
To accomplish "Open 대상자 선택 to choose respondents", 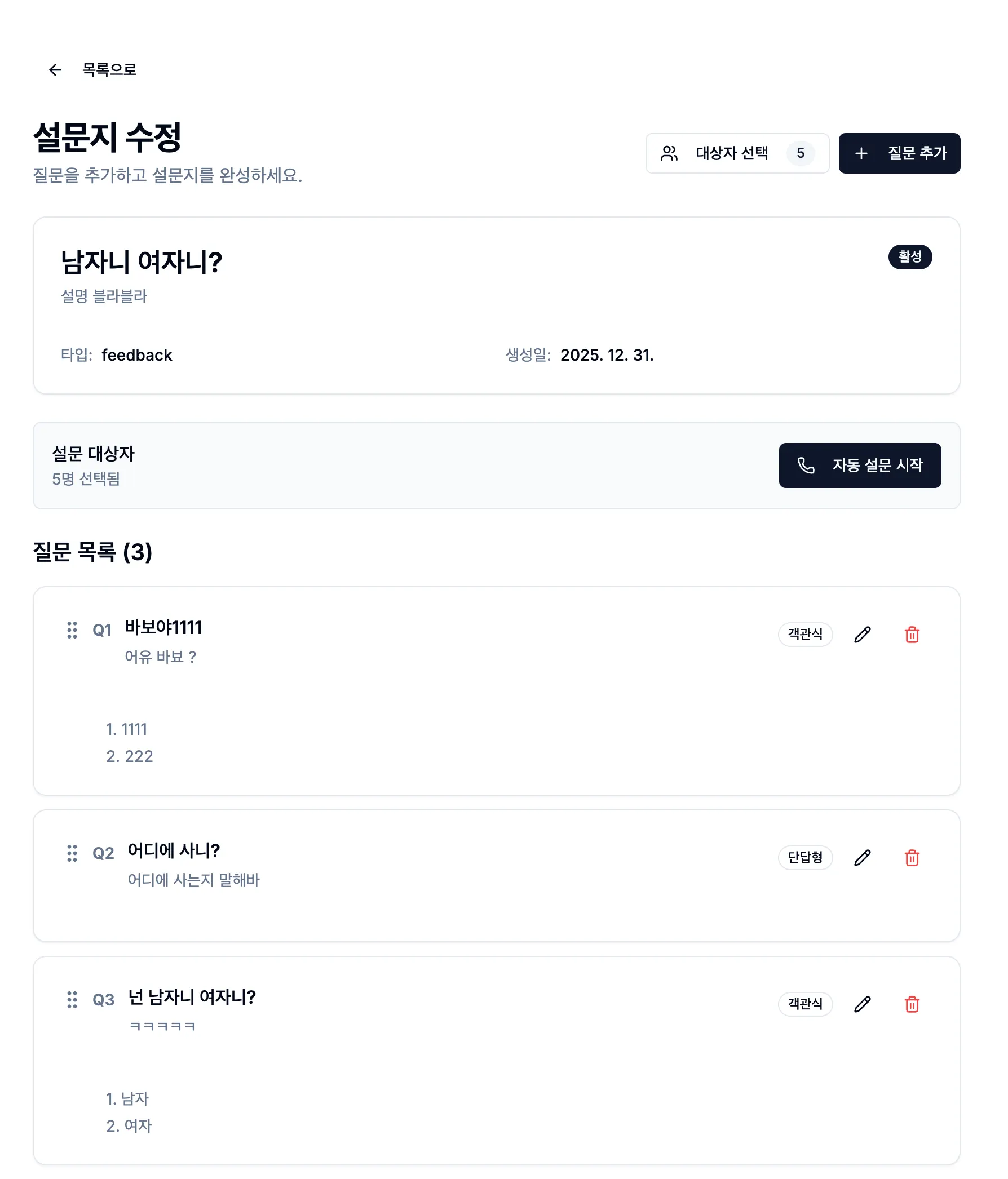I will (737, 153).
